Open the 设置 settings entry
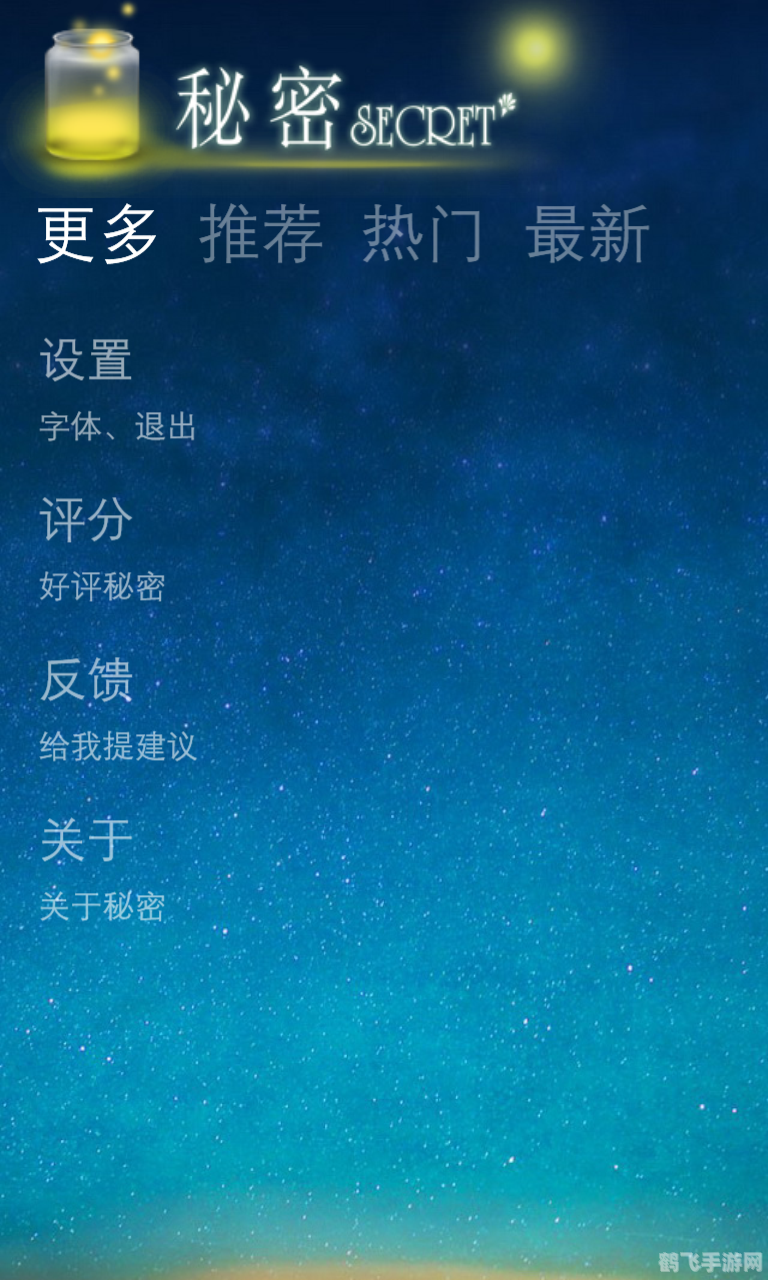768x1280 pixels. coord(86,363)
